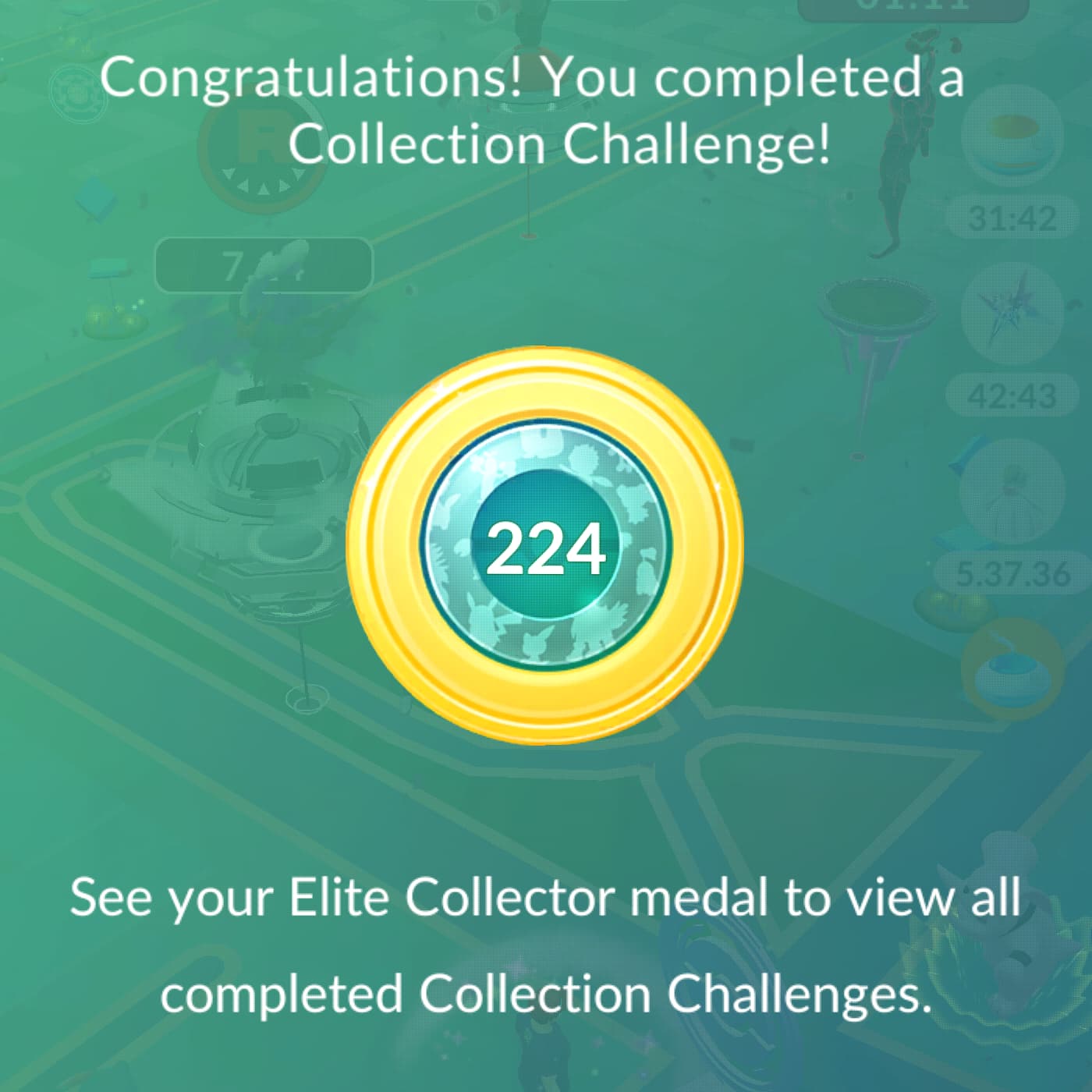Tap the gold Elite Collector medal 224
Screen dimensions: 1092x1092
tap(545, 547)
